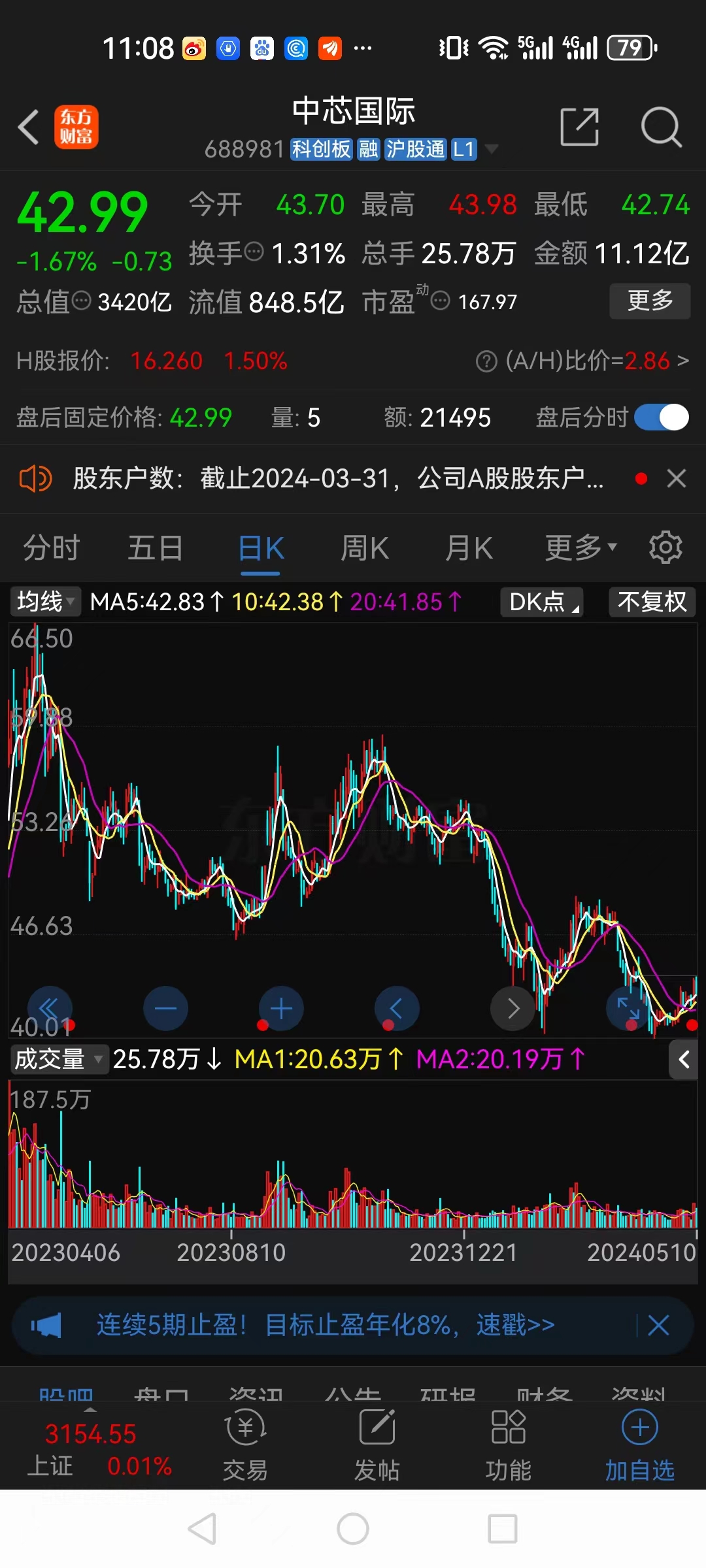The width and height of the screenshot is (706, 1568).
Task: Open the 发帖 posting icon
Action: [378, 1447]
